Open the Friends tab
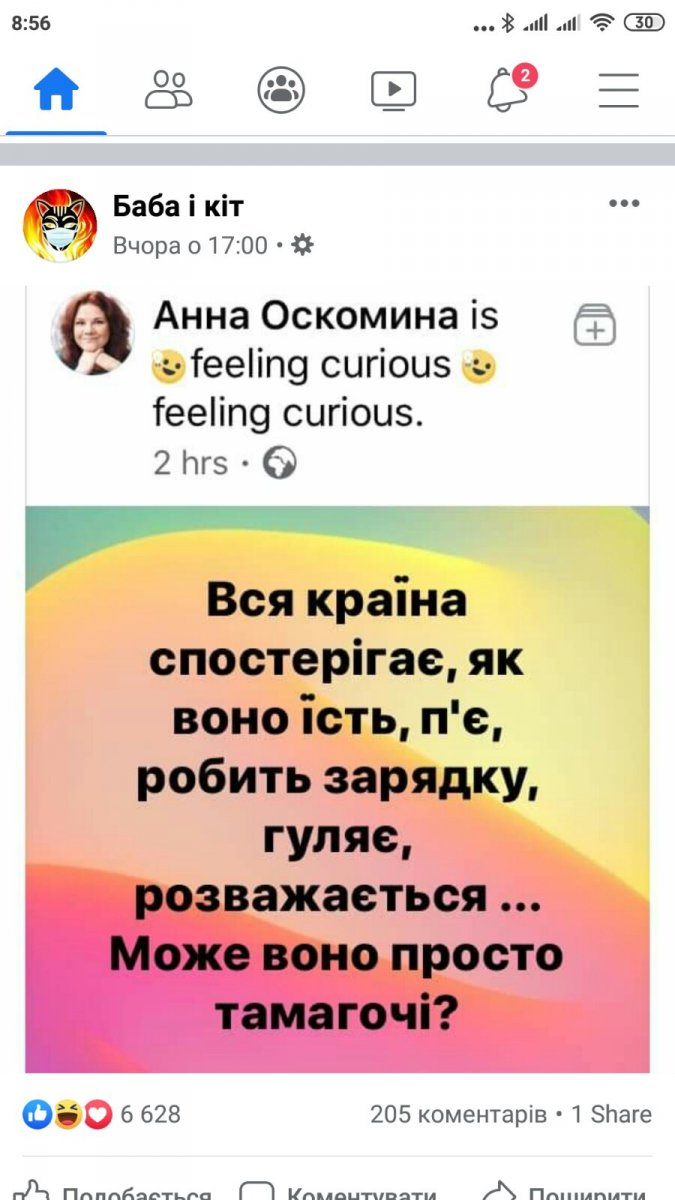This screenshot has height=1200, width=675. pos(169,91)
